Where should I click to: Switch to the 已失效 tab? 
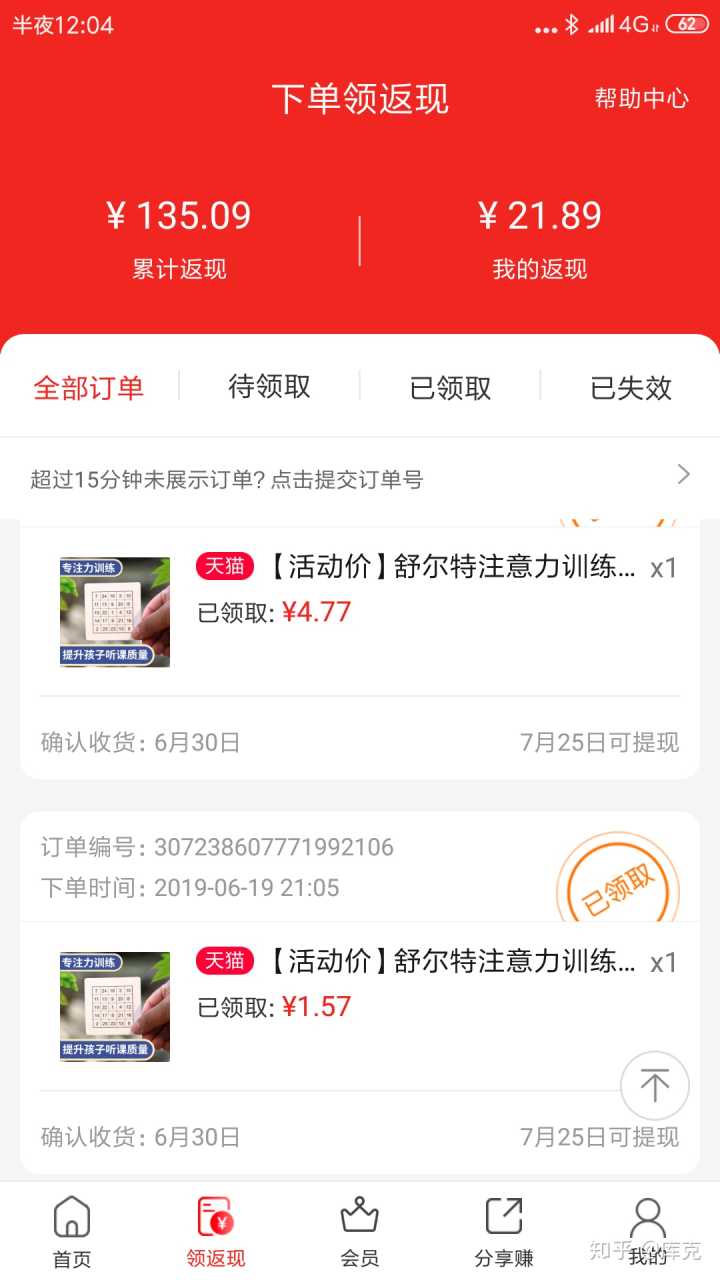631,388
